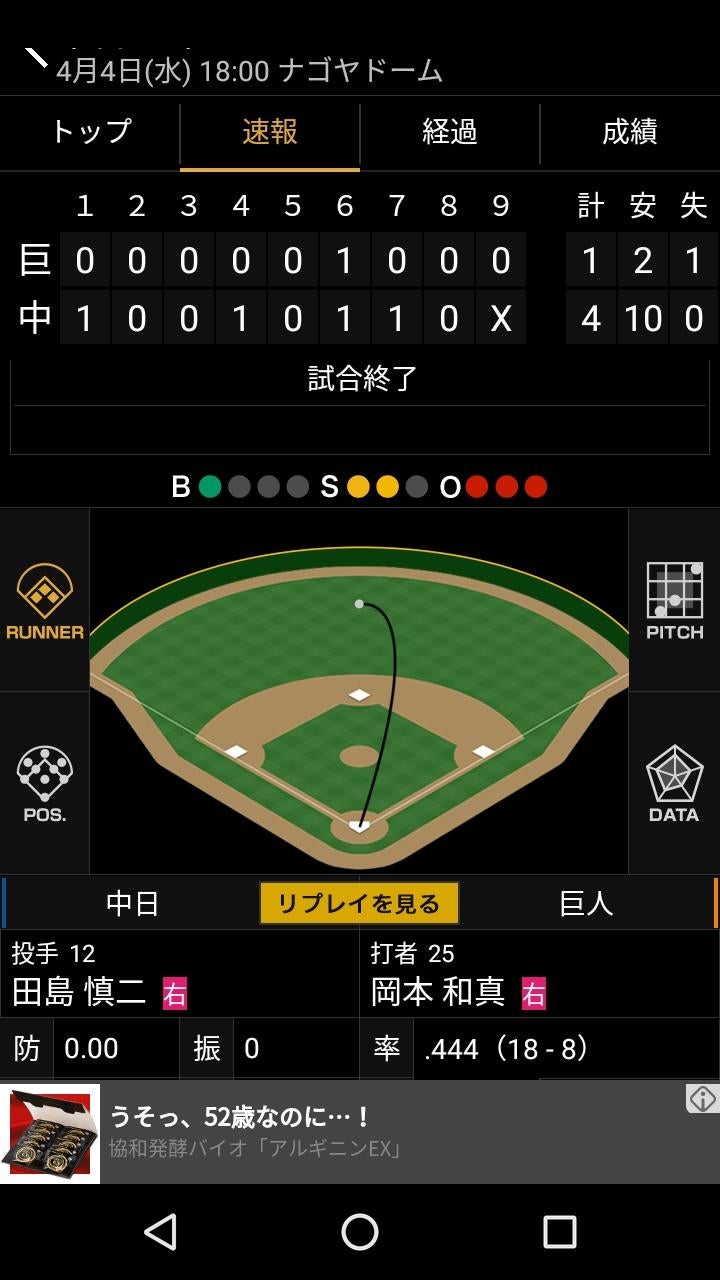Open the ad info icon
Screen dimensions: 720x1280
(x=702, y=1099)
